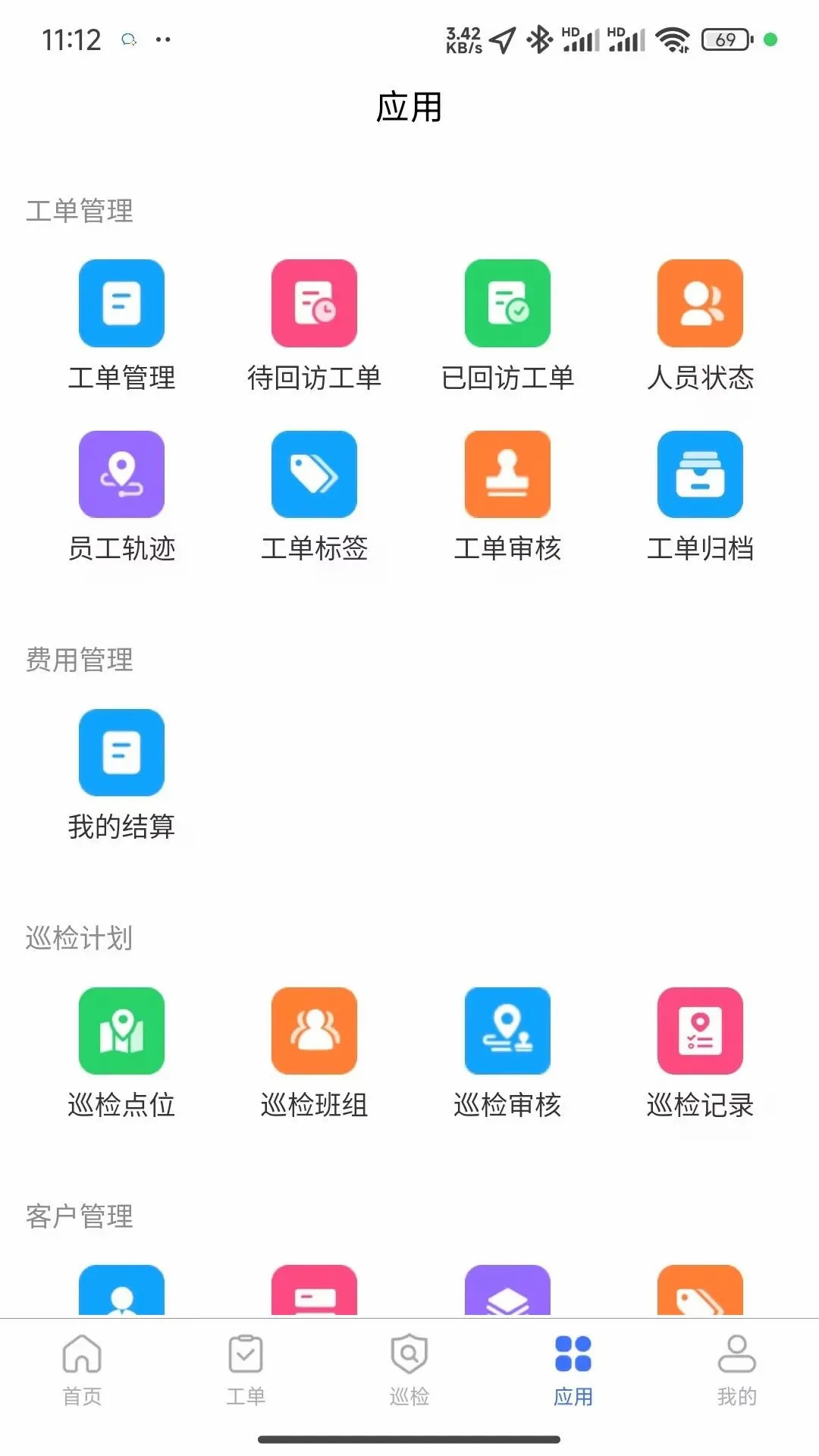Select the 应用 tab
The width and height of the screenshot is (819, 1456).
pos(573,1370)
